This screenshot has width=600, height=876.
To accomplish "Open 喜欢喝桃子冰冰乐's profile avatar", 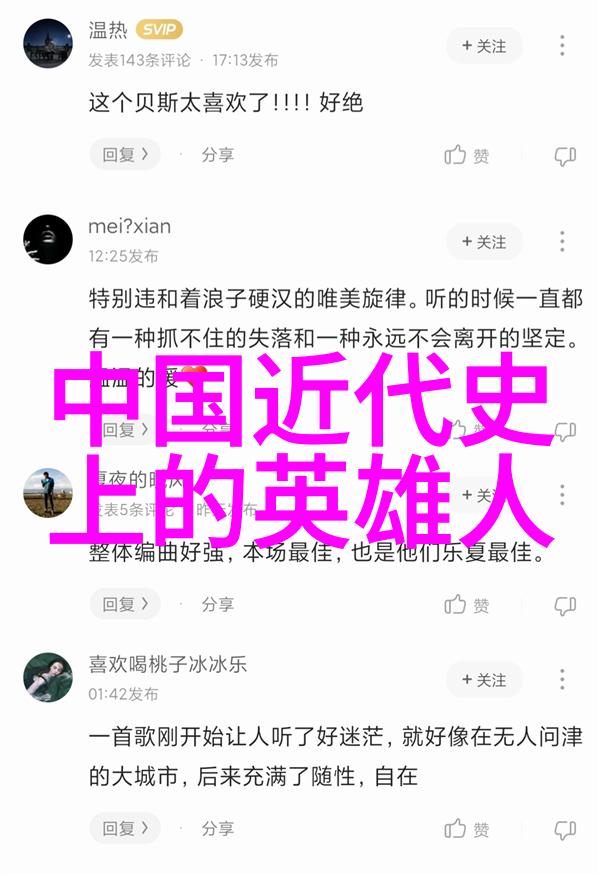I will click(x=48, y=677).
